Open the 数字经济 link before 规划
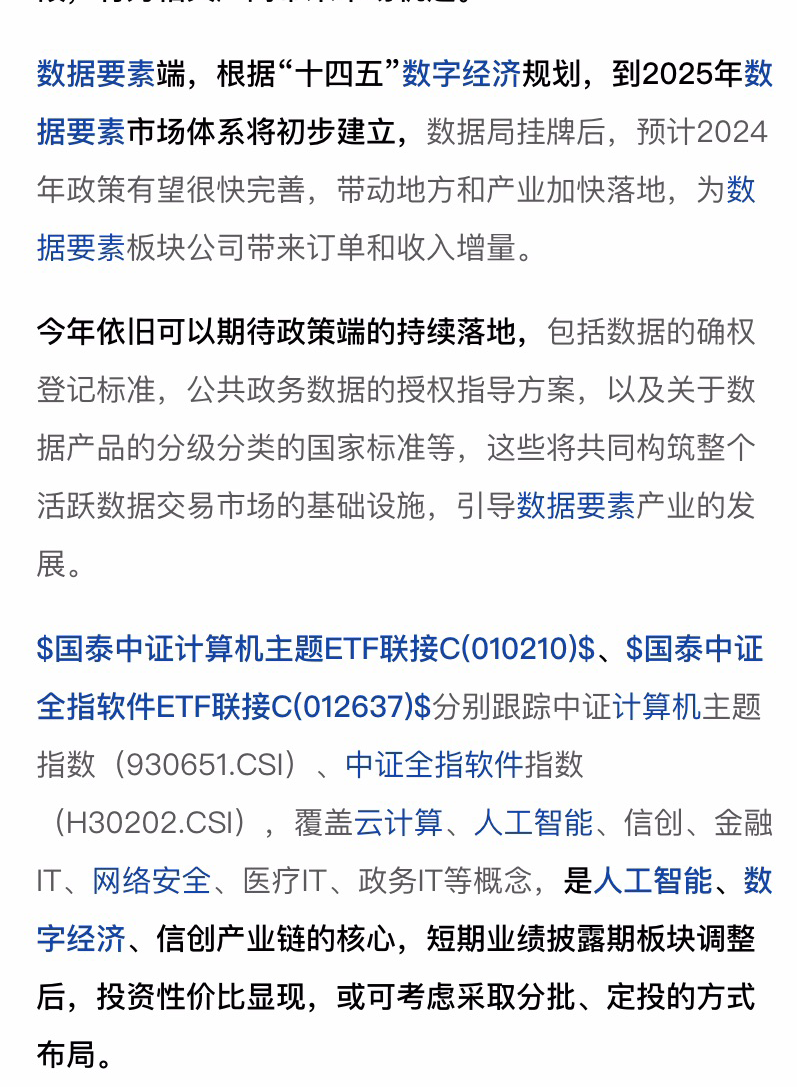This screenshot has width=797, height=1087. pos(461,74)
